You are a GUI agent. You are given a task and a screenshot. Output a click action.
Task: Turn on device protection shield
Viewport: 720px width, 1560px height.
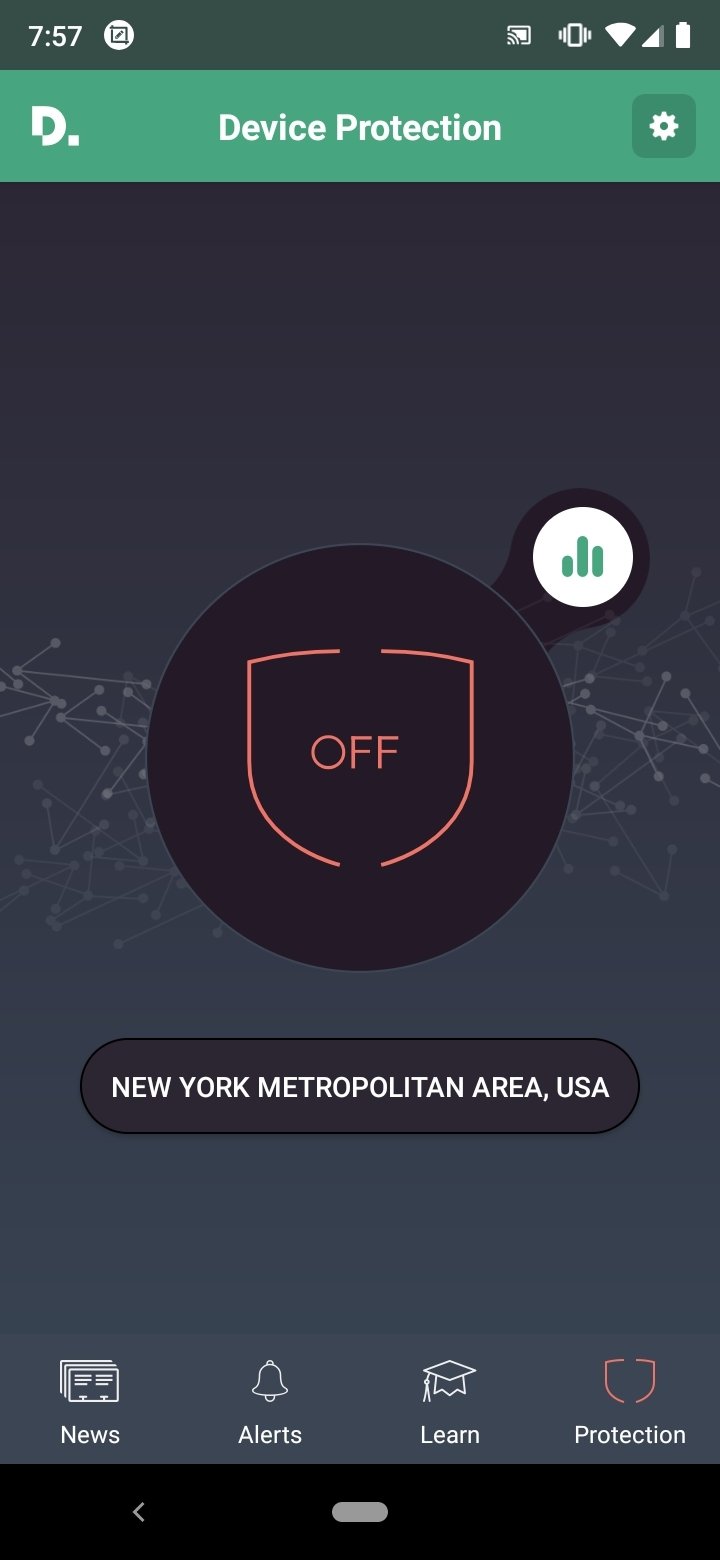[360, 757]
